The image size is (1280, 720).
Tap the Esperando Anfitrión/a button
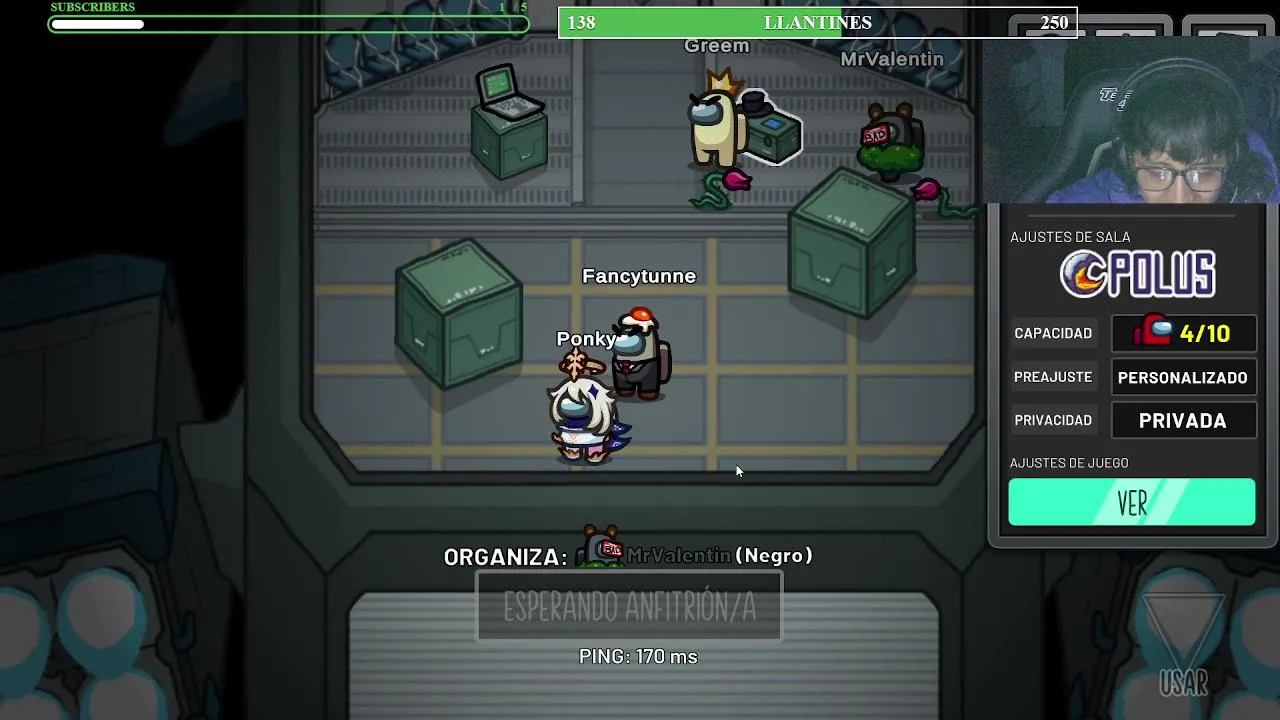629,606
